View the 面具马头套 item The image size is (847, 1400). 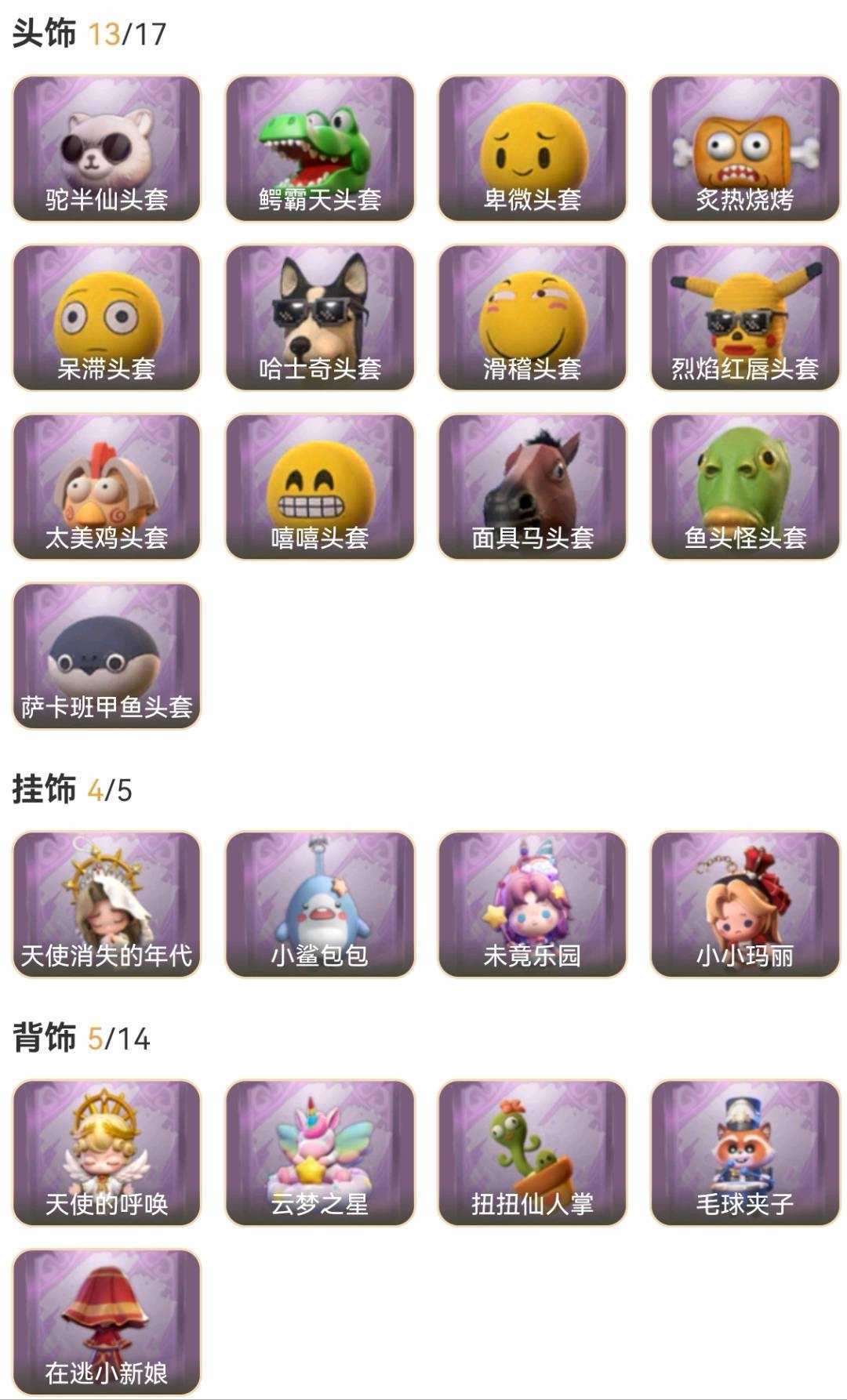[x=533, y=487]
